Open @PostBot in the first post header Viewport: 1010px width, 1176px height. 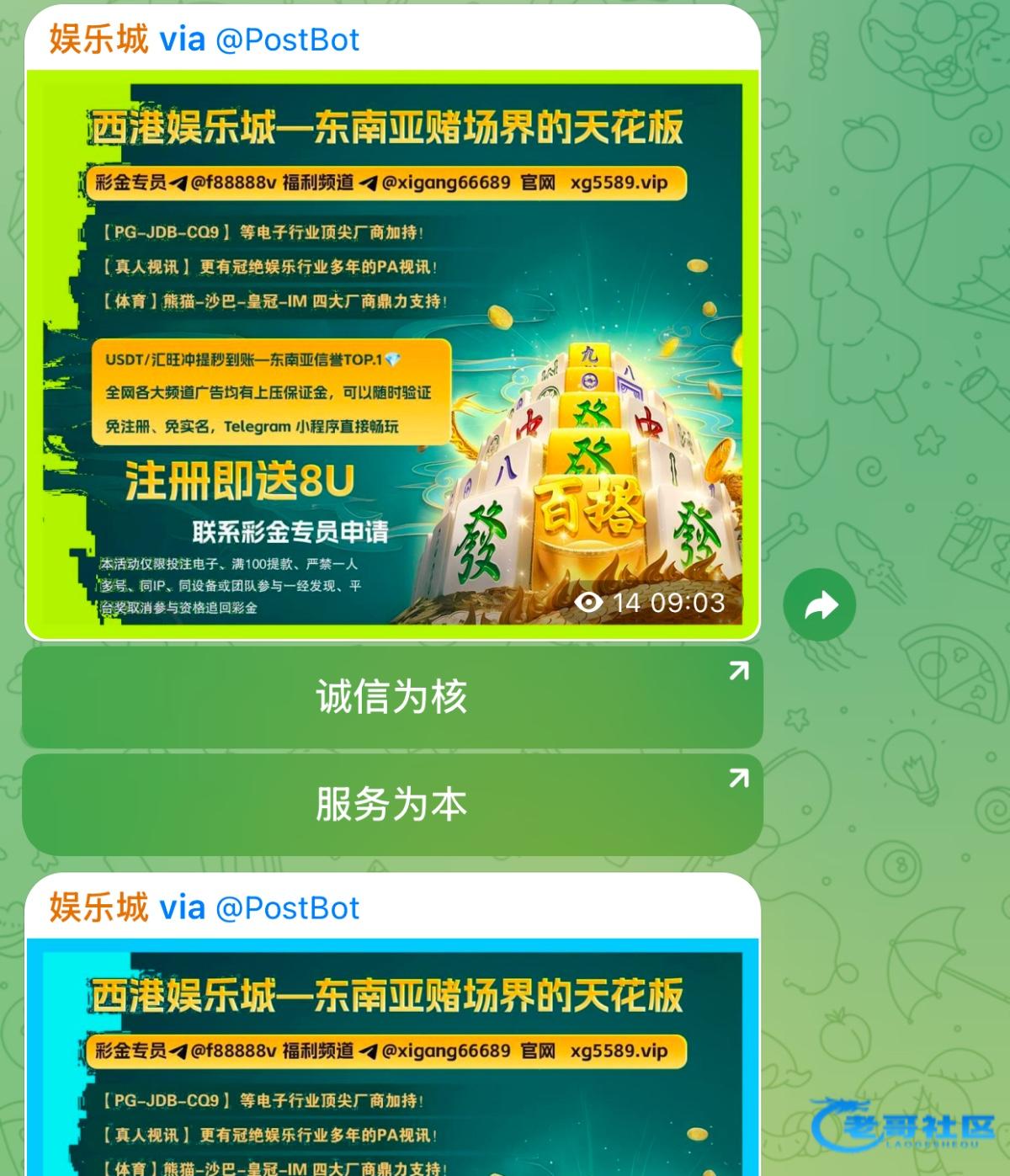tap(287, 40)
